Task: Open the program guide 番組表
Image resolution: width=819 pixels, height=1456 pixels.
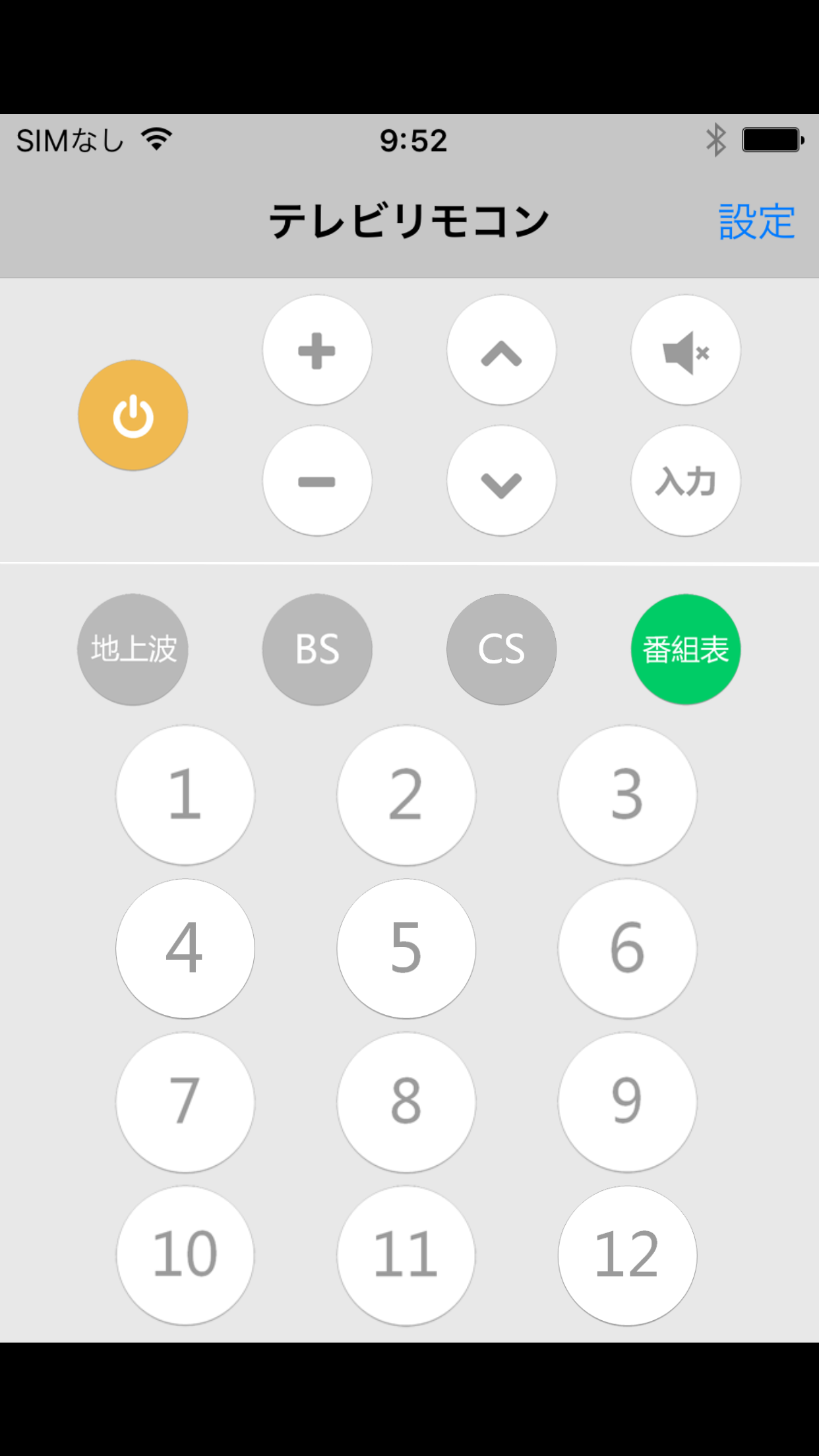Action: (686, 649)
